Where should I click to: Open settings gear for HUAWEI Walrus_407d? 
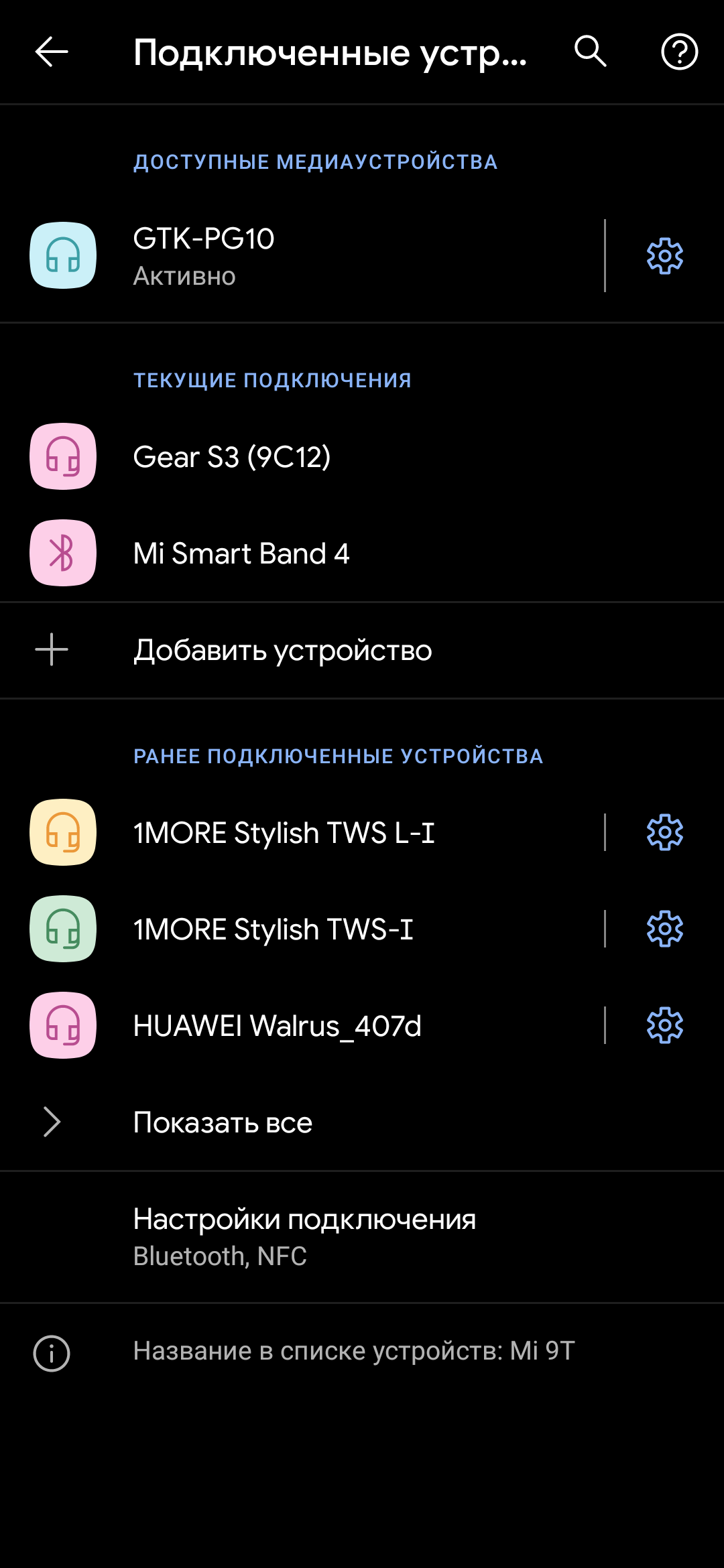coord(664,1026)
